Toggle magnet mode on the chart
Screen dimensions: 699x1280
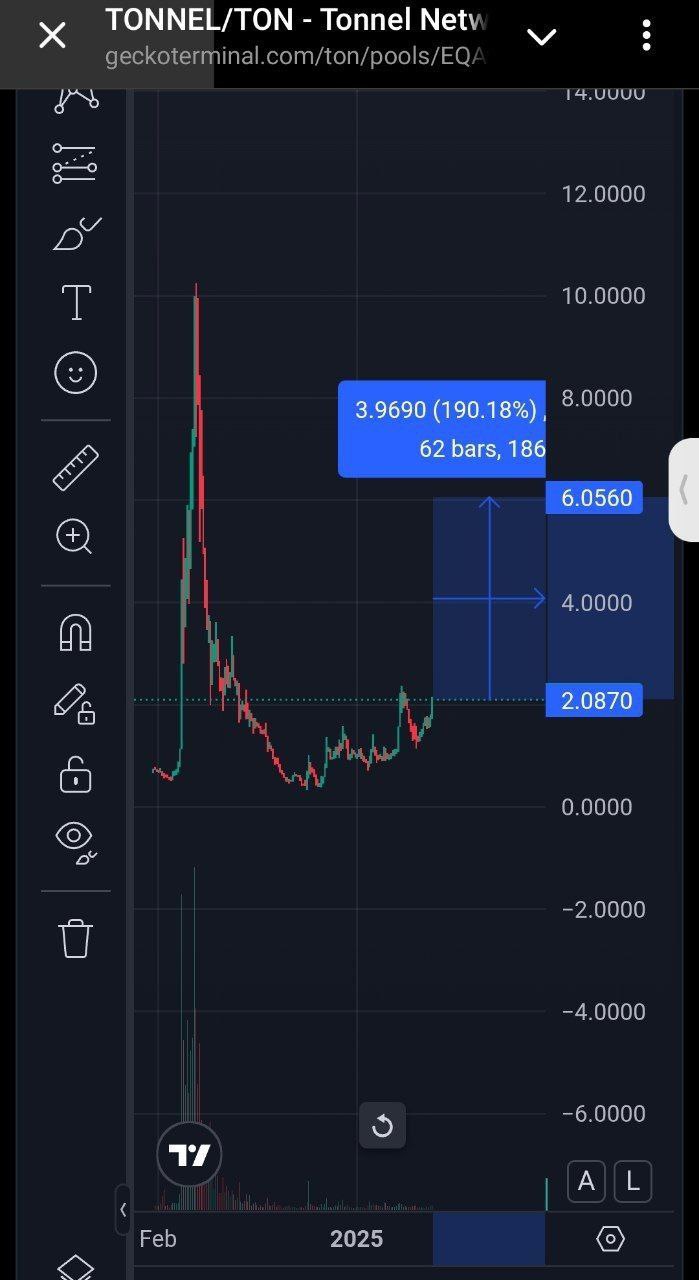75,632
